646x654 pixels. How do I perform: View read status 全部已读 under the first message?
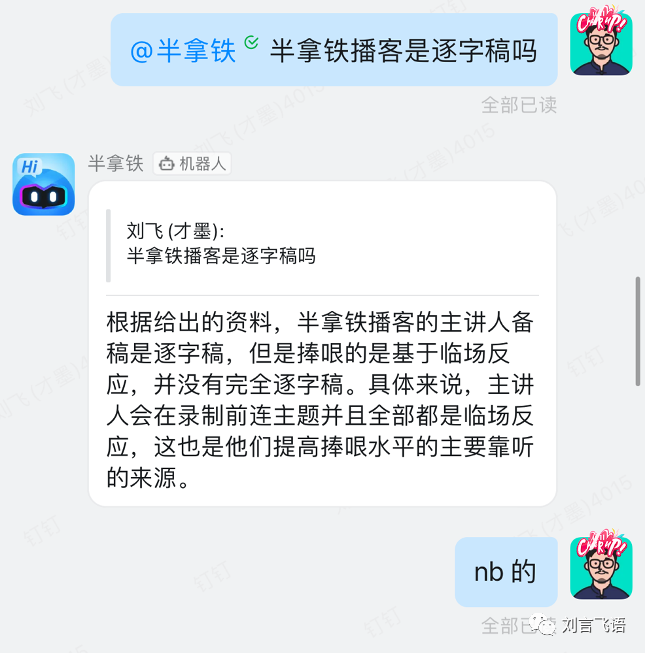(x=518, y=105)
